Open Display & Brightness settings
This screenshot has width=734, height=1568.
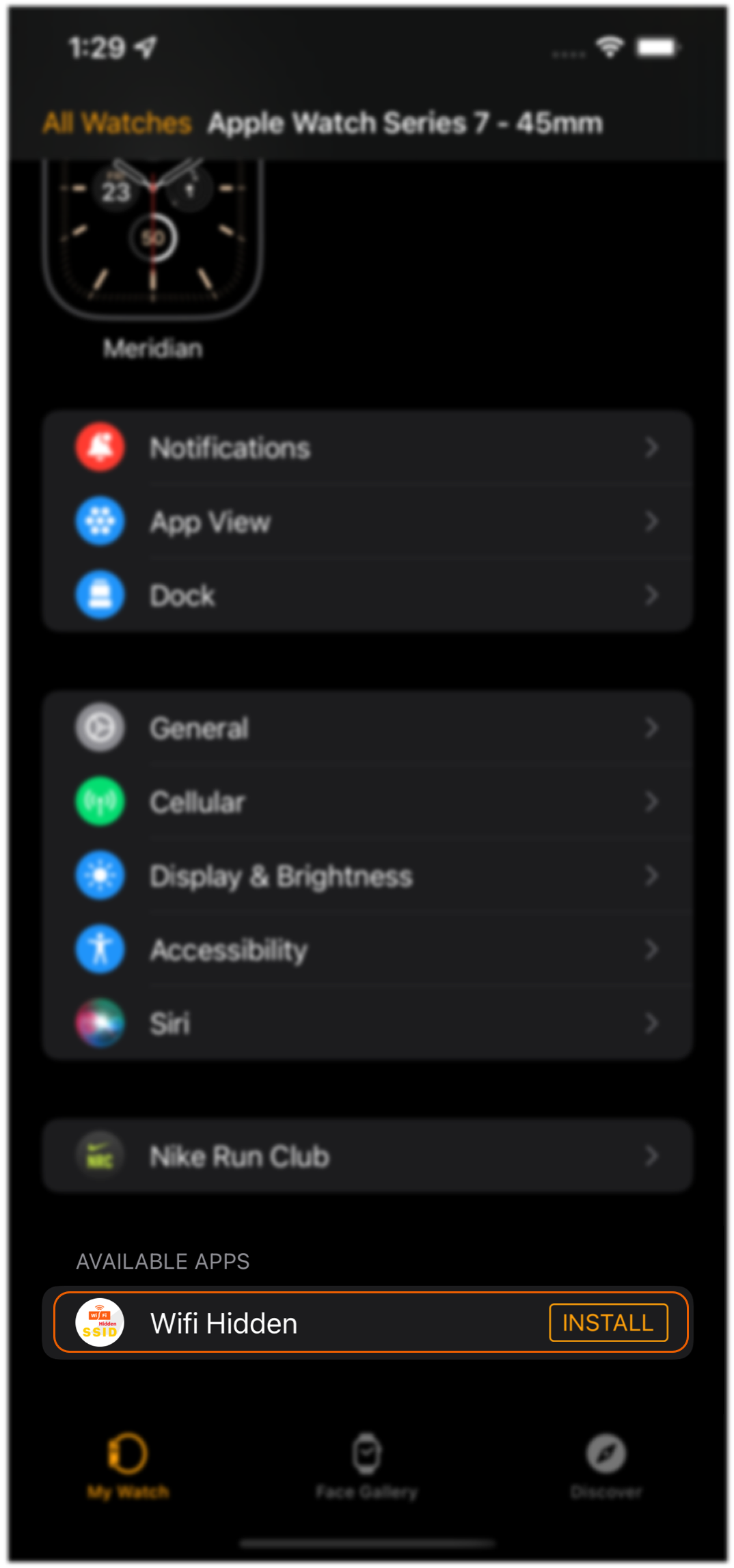[368, 876]
